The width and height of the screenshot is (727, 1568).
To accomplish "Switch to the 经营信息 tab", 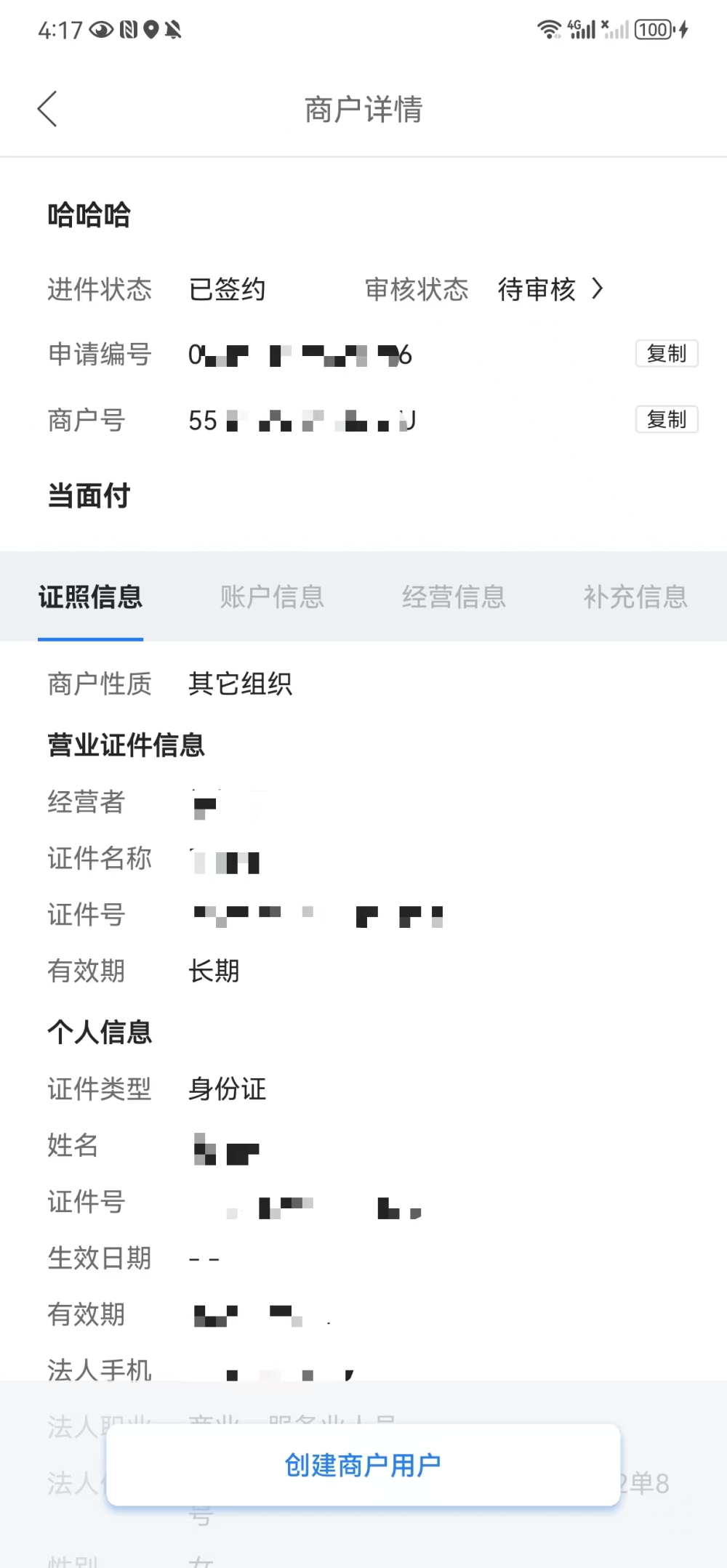I will tap(454, 597).
